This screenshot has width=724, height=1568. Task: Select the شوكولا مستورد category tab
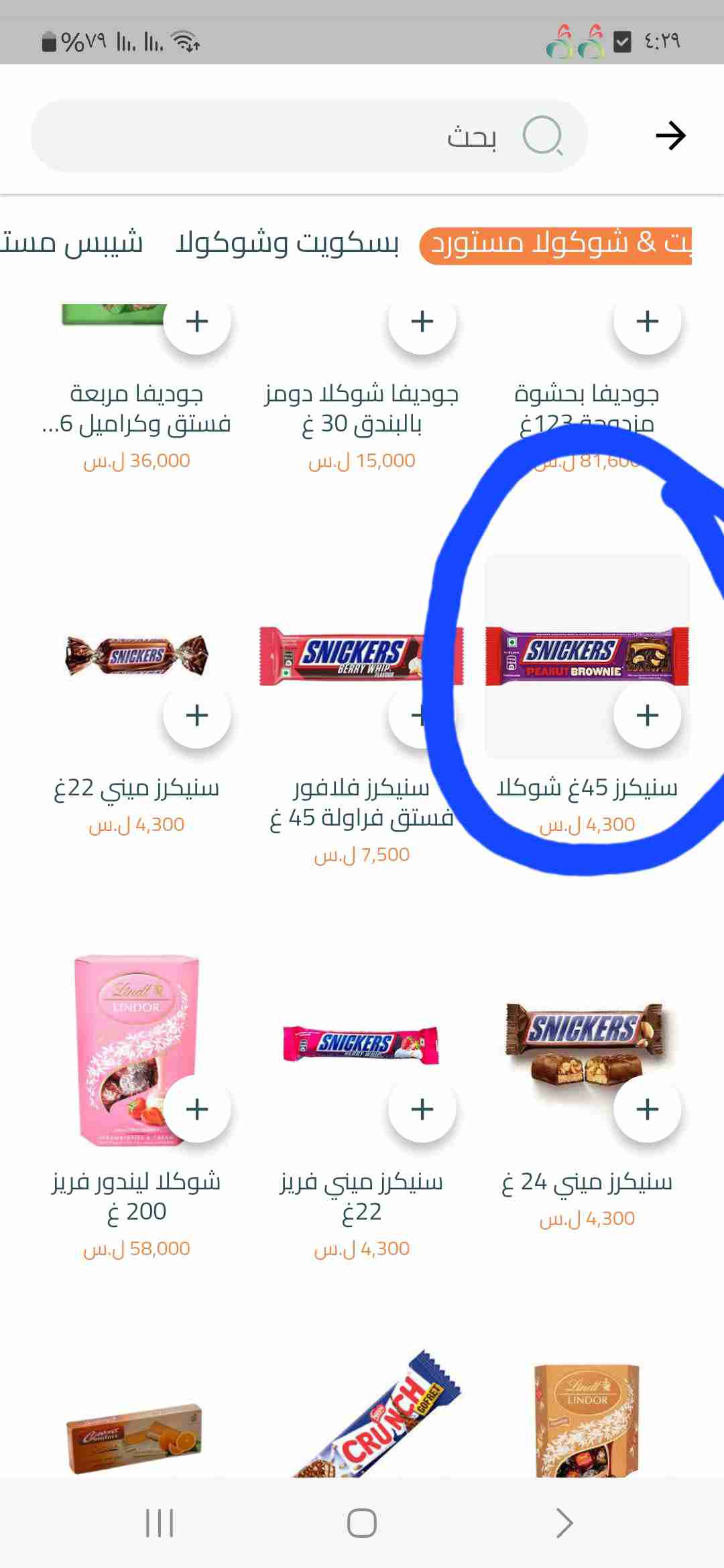(556, 244)
